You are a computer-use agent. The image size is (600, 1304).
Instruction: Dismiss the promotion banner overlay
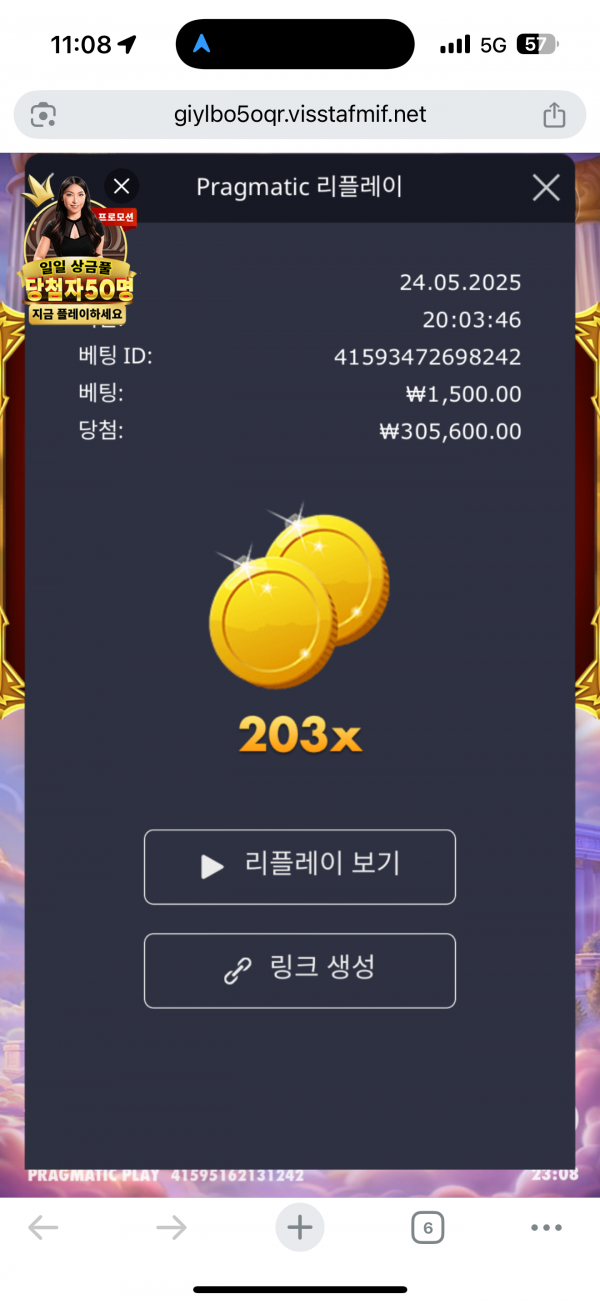pos(122,186)
